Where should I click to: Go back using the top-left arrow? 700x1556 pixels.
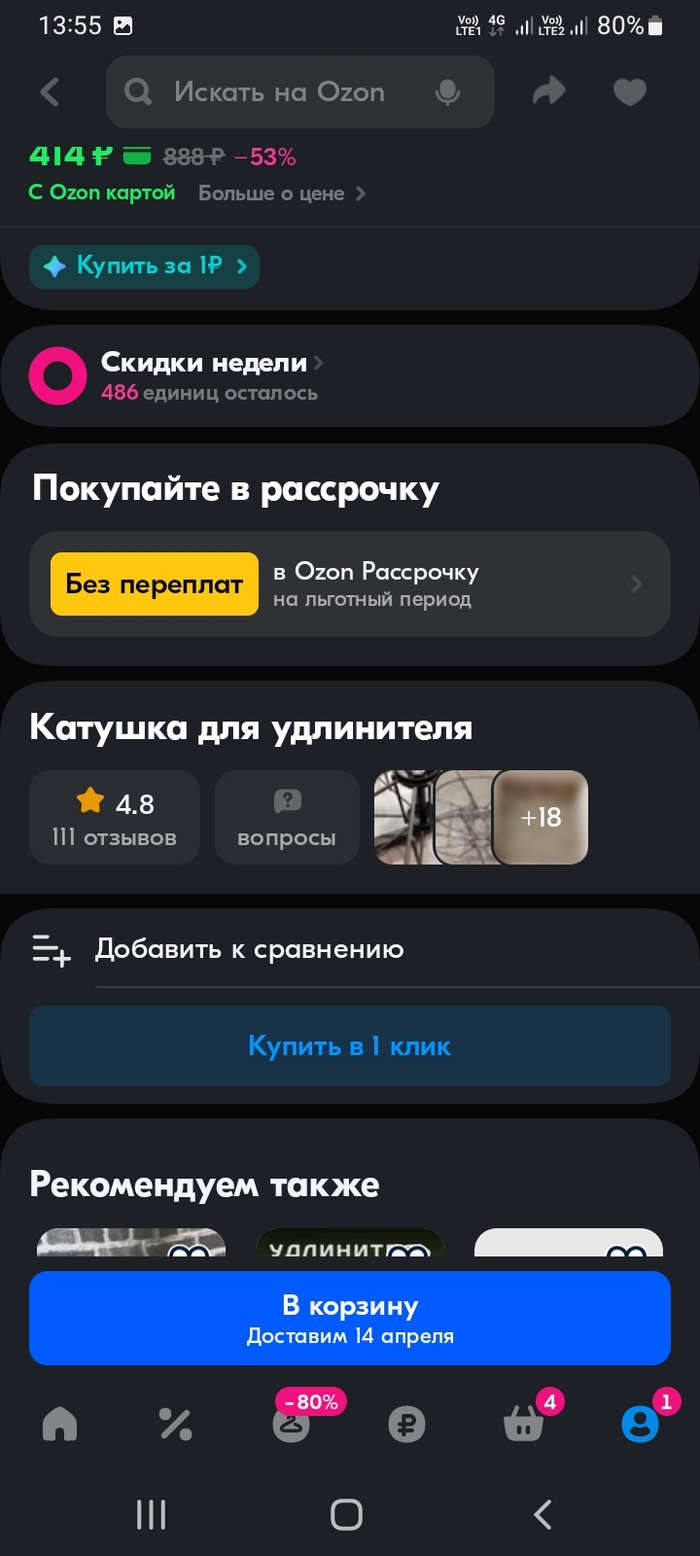click(50, 92)
